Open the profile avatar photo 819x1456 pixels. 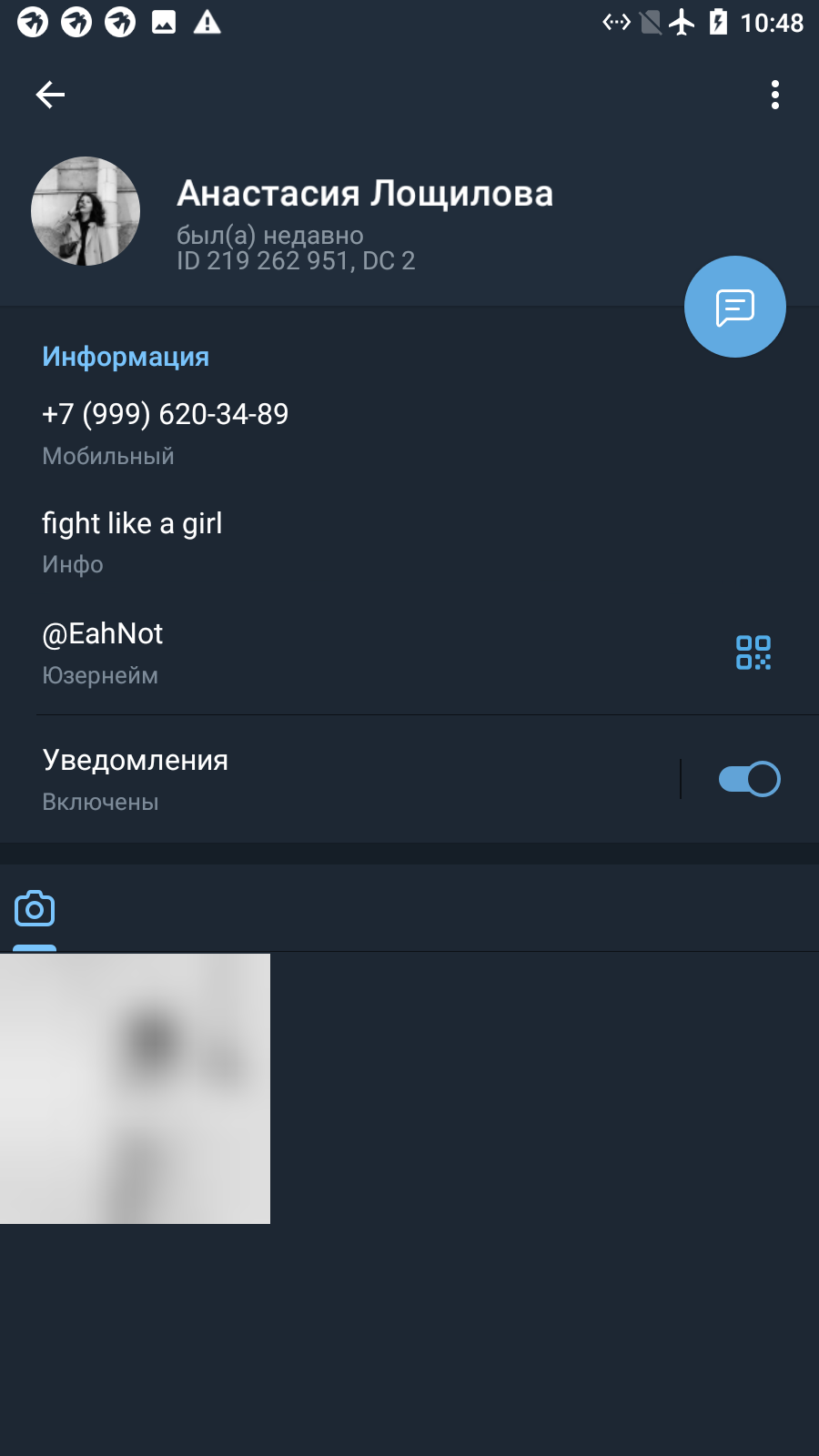pos(86,211)
